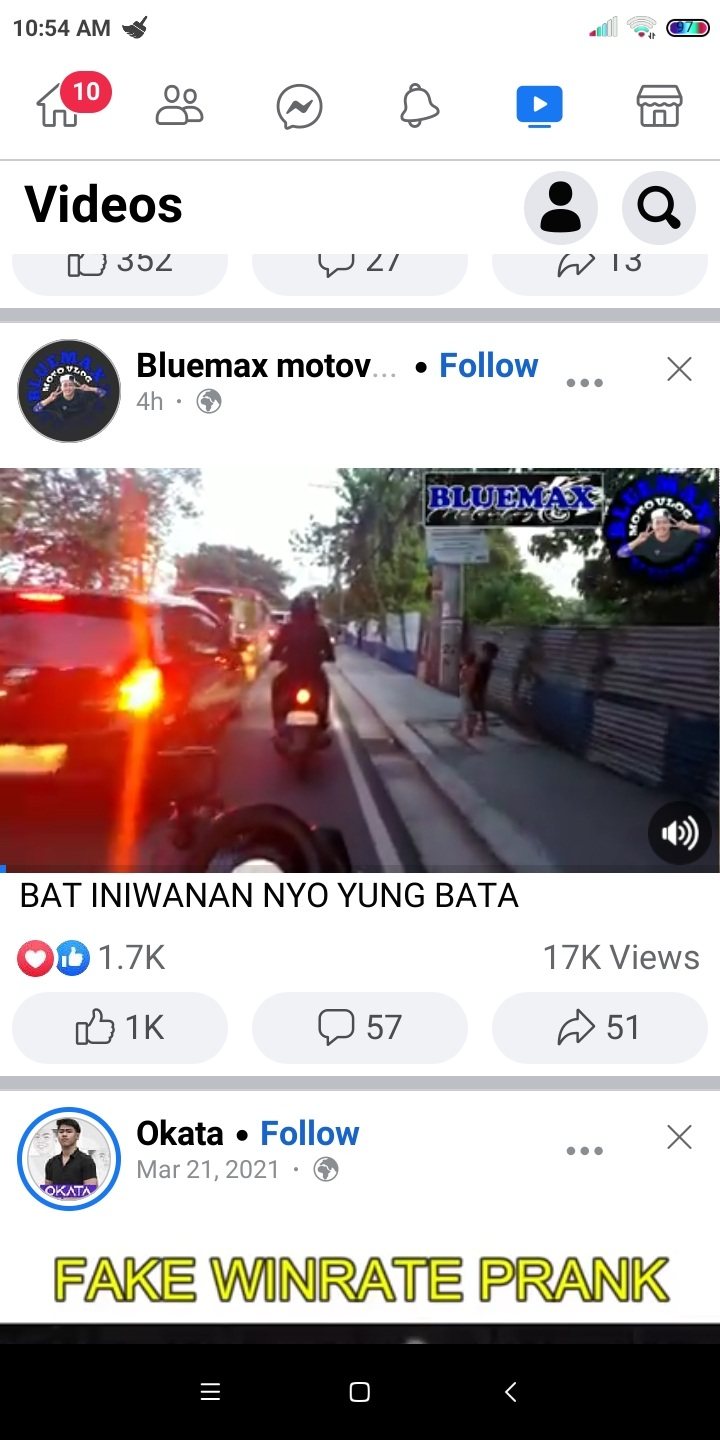Open Okata's profile picture
This screenshot has width=720, height=1440.
[x=69, y=1159]
